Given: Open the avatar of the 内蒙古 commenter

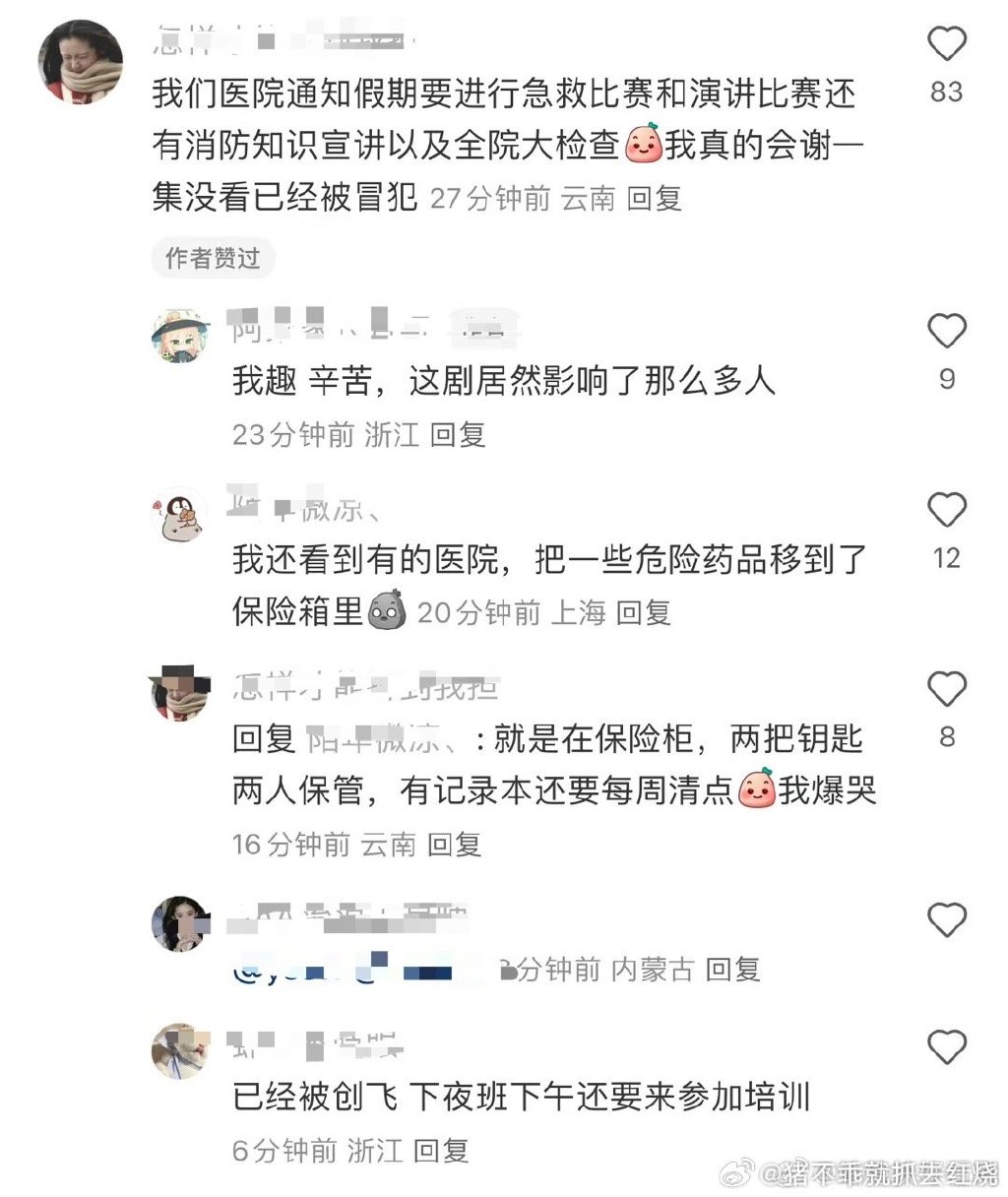Looking at the screenshot, I should tap(180, 923).
